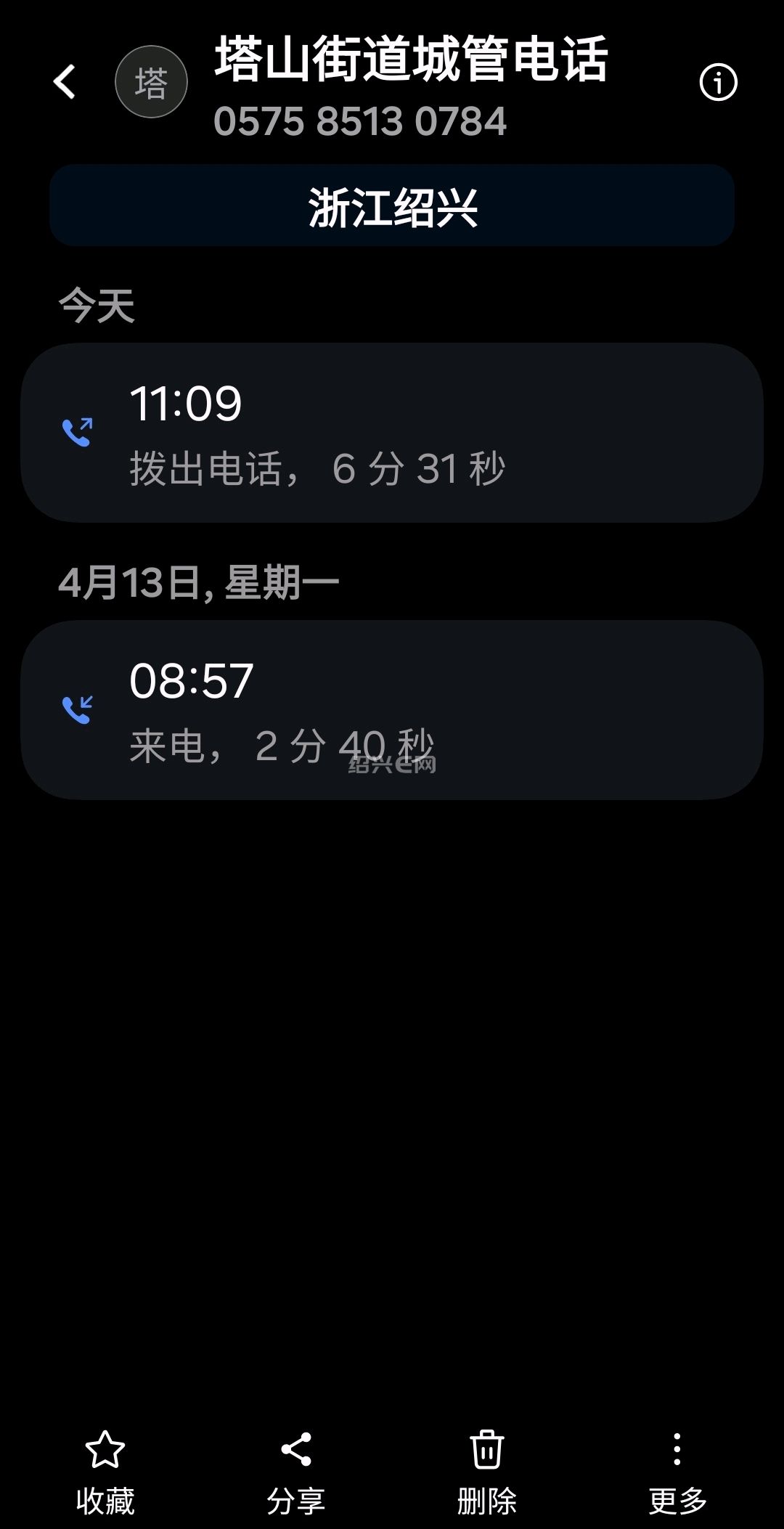Go back using the top-left arrow
784x1529 pixels.
click(x=65, y=81)
